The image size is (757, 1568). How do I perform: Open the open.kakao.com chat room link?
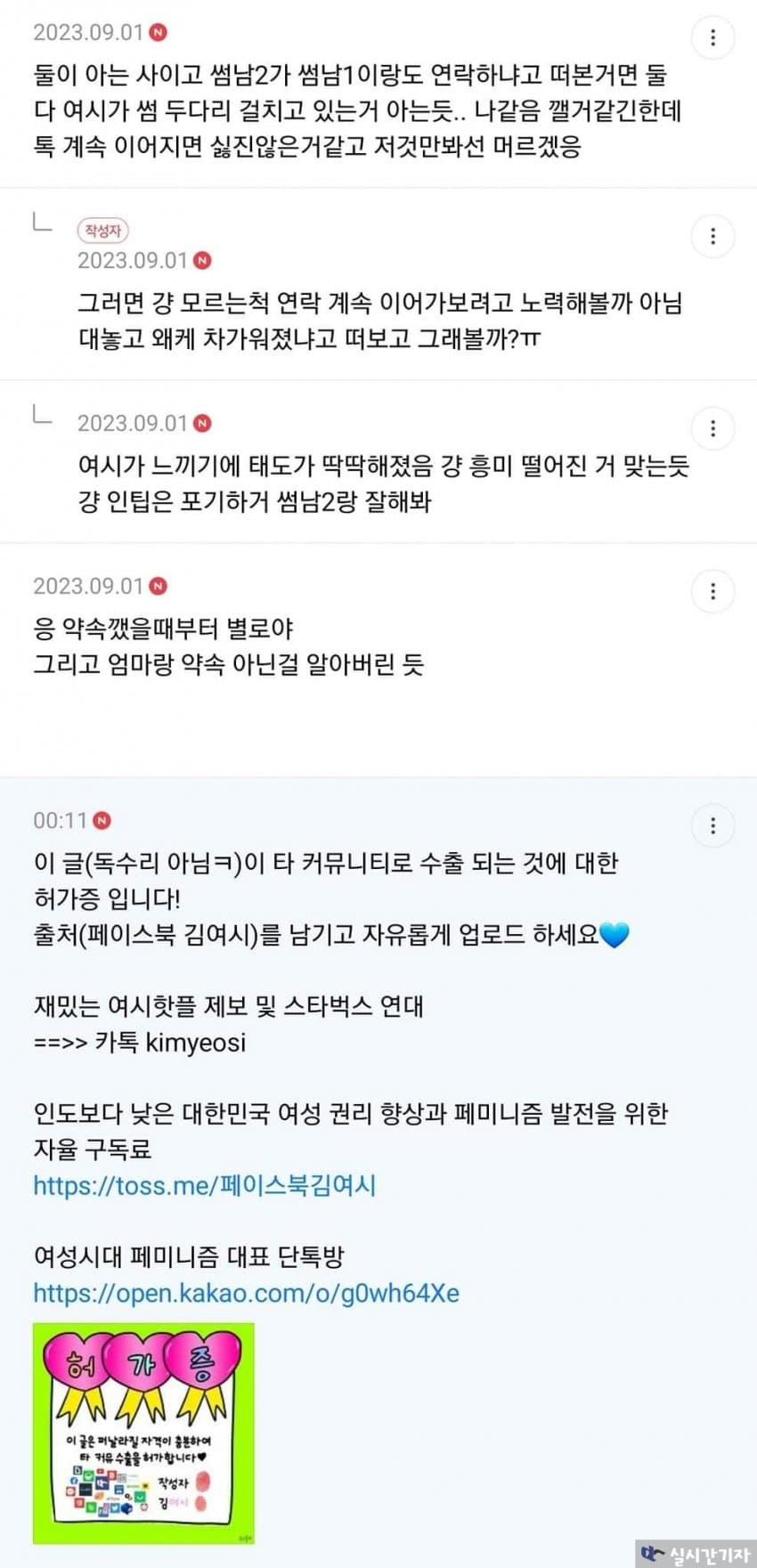[x=247, y=1293]
